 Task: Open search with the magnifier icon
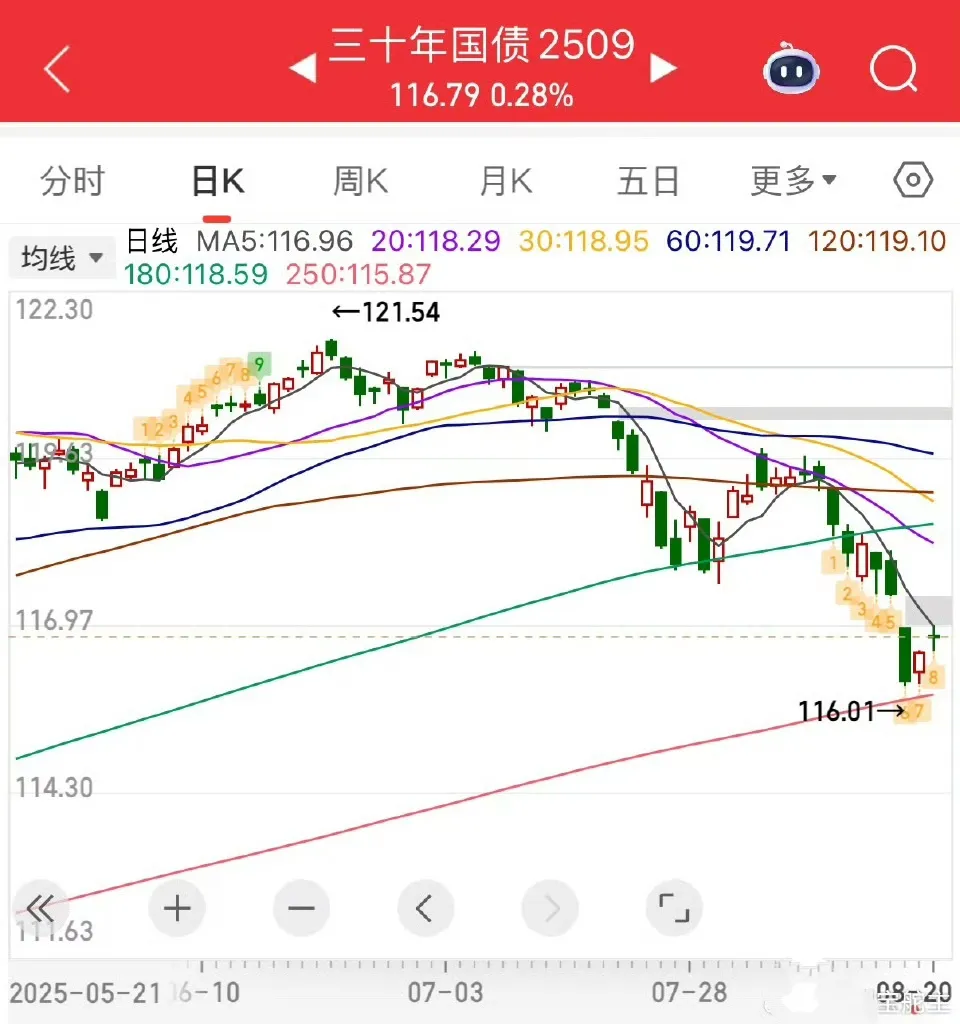coord(892,70)
